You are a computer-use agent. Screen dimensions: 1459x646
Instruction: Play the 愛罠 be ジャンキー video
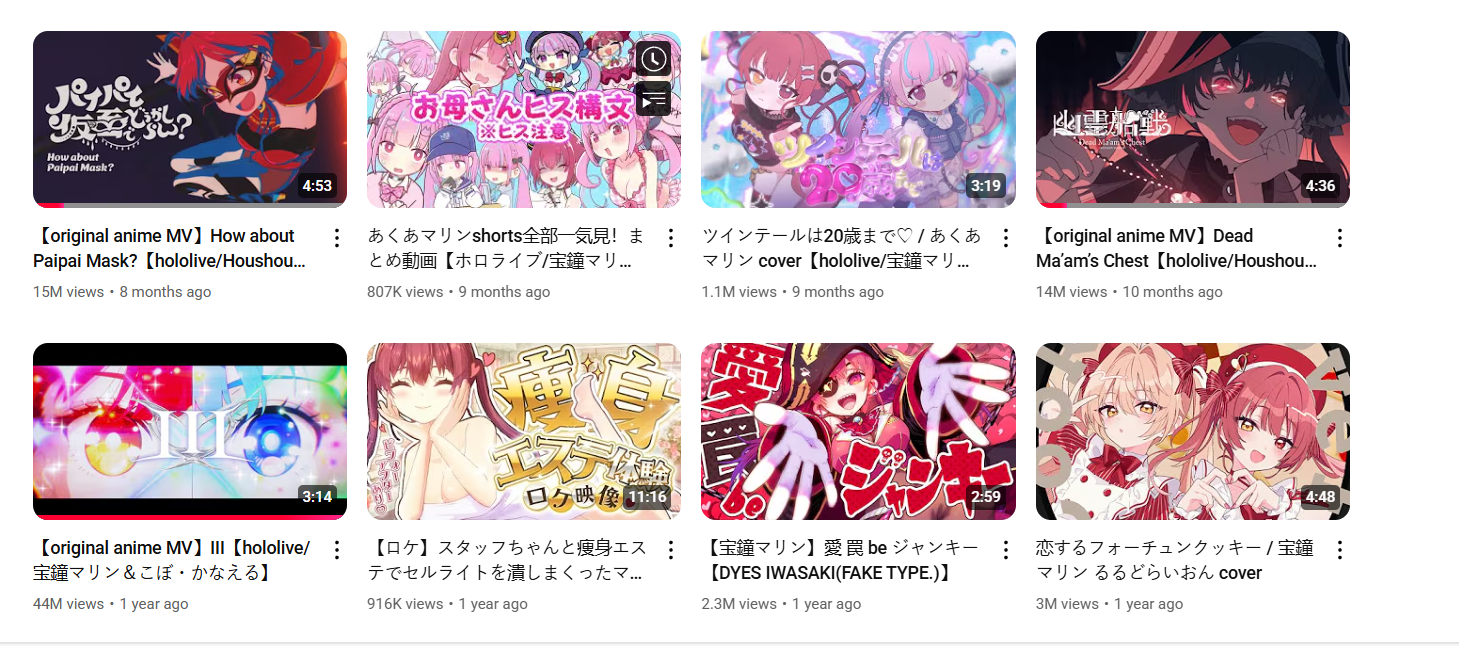pyautogui.click(x=858, y=431)
